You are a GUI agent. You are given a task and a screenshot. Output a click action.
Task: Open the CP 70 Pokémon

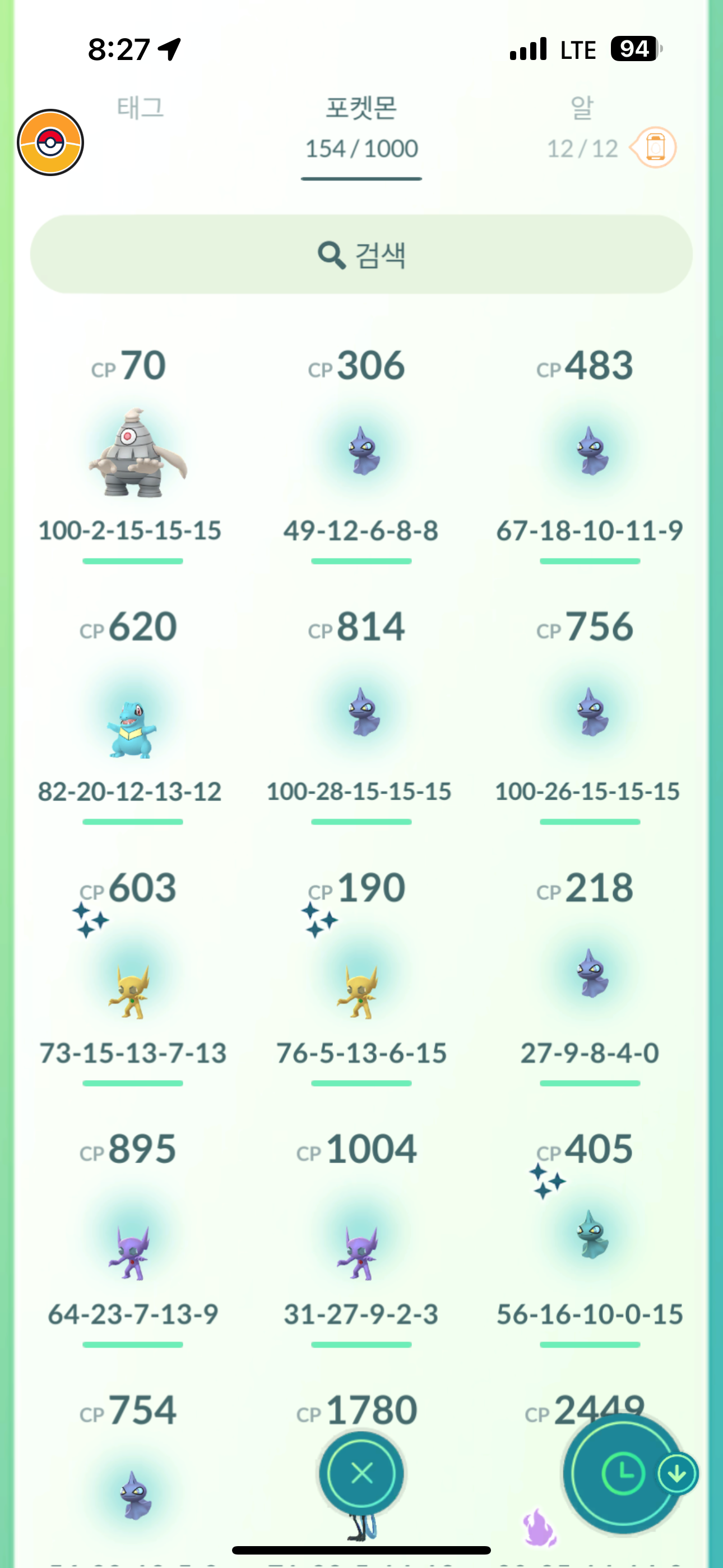133,454
